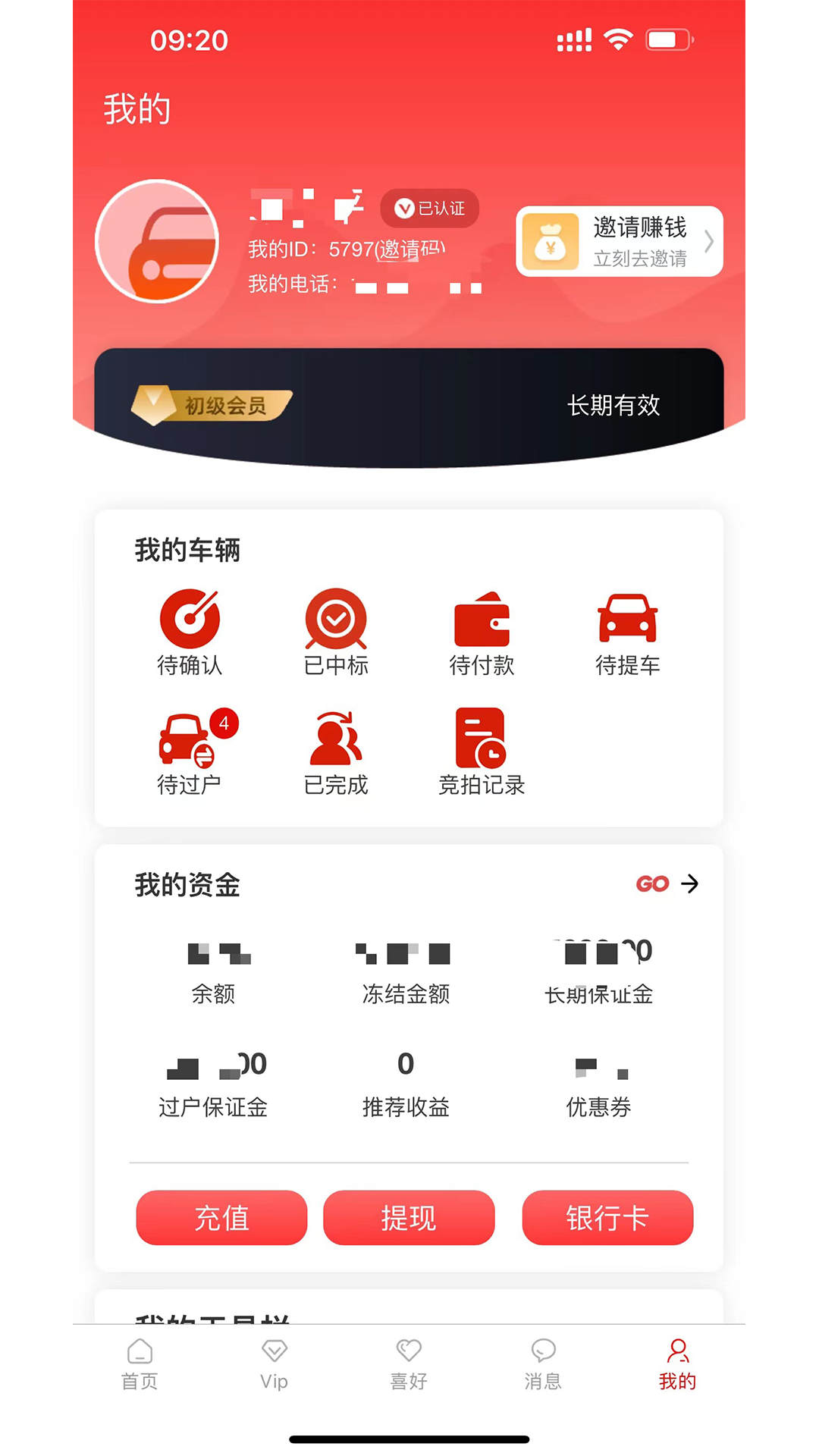Open the 银行卡 bank card button
This screenshot has height=1456, width=819.
pos(607,1218)
